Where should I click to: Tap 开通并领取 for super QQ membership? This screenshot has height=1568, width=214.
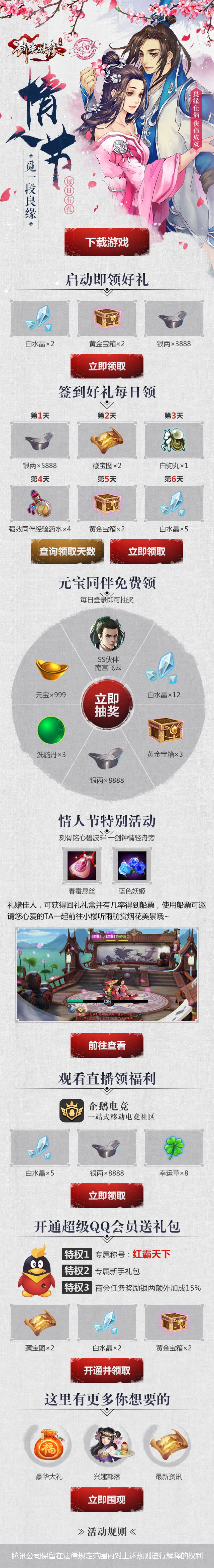pyautogui.click(x=107, y=1369)
